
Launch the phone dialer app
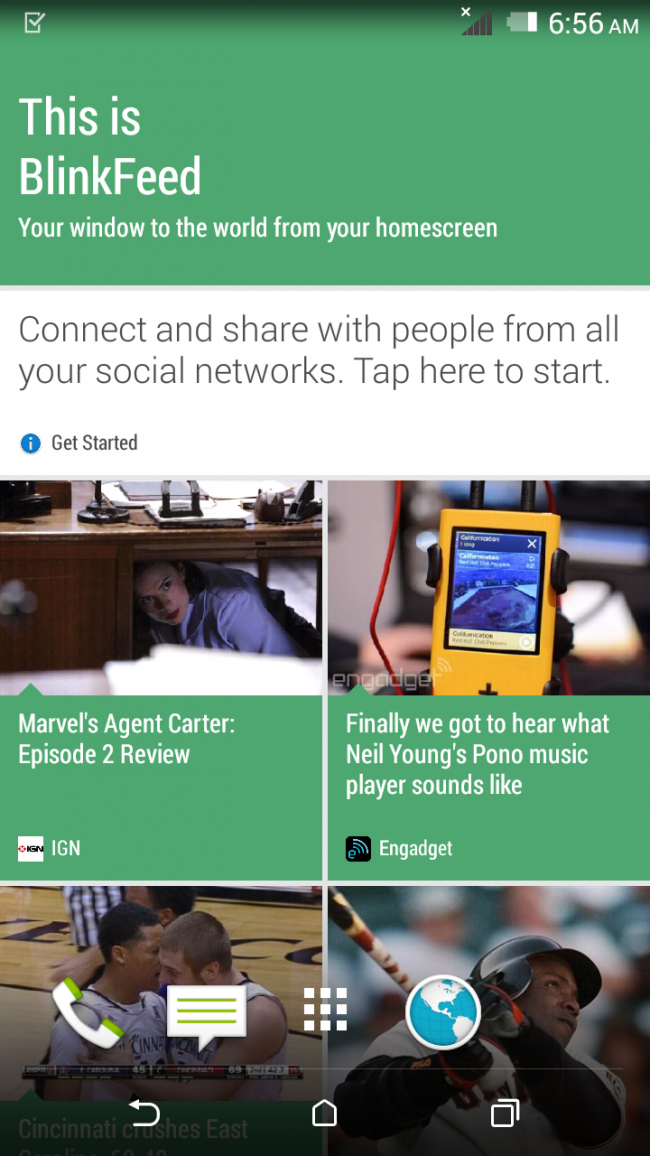[87, 1015]
